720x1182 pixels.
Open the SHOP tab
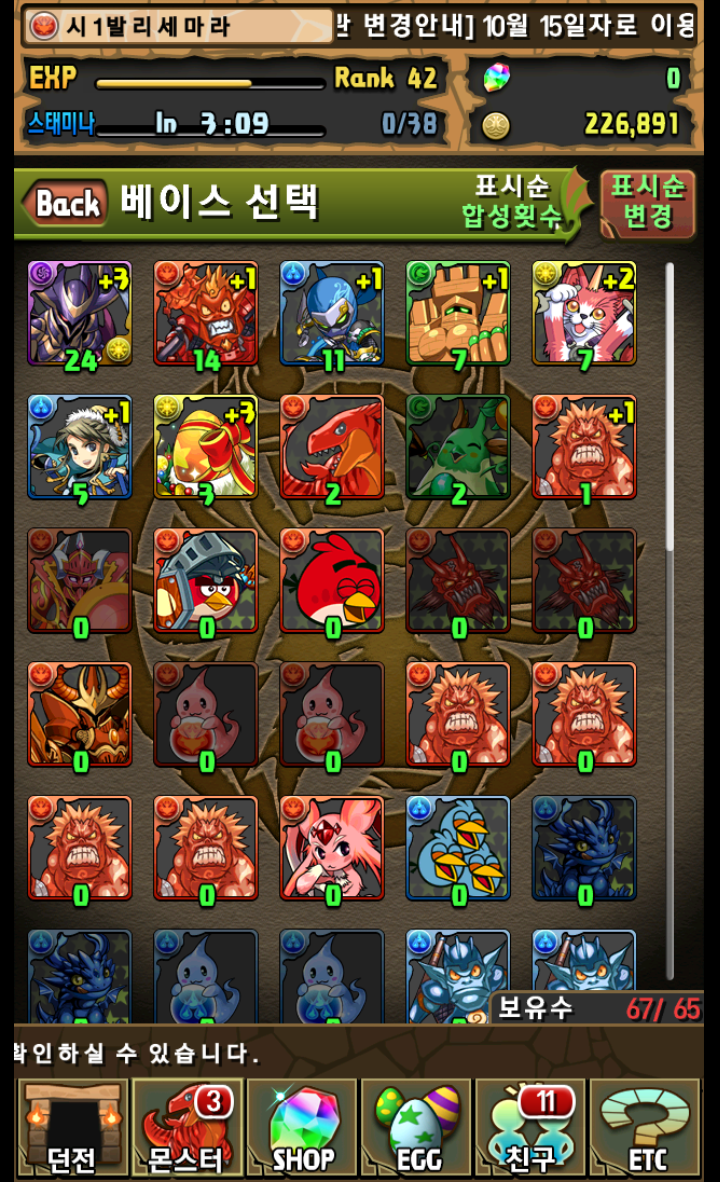click(302, 1126)
